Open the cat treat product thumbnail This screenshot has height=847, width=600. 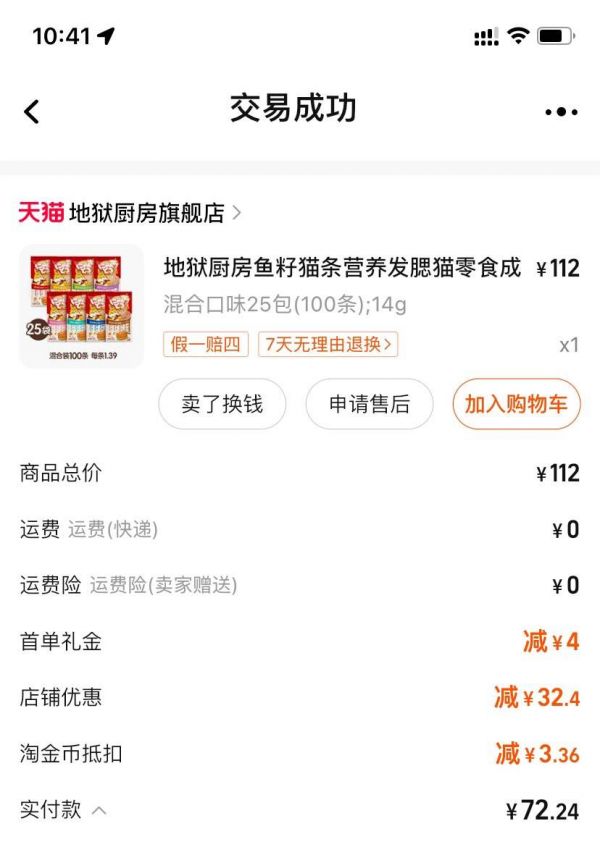81,306
